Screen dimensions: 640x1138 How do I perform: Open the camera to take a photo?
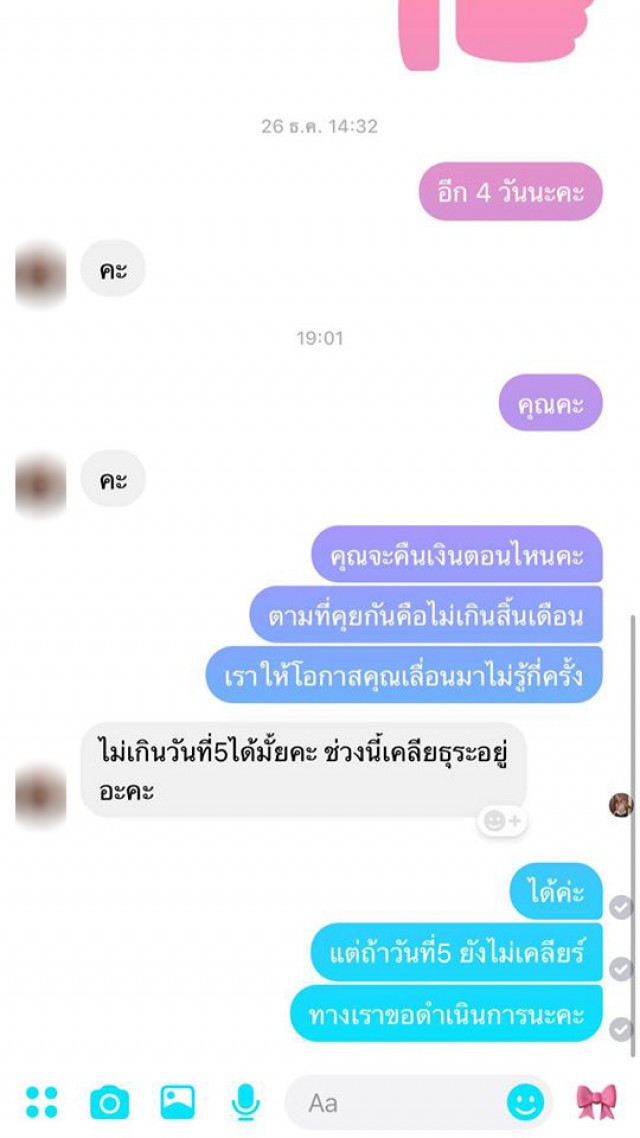click(110, 1102)
